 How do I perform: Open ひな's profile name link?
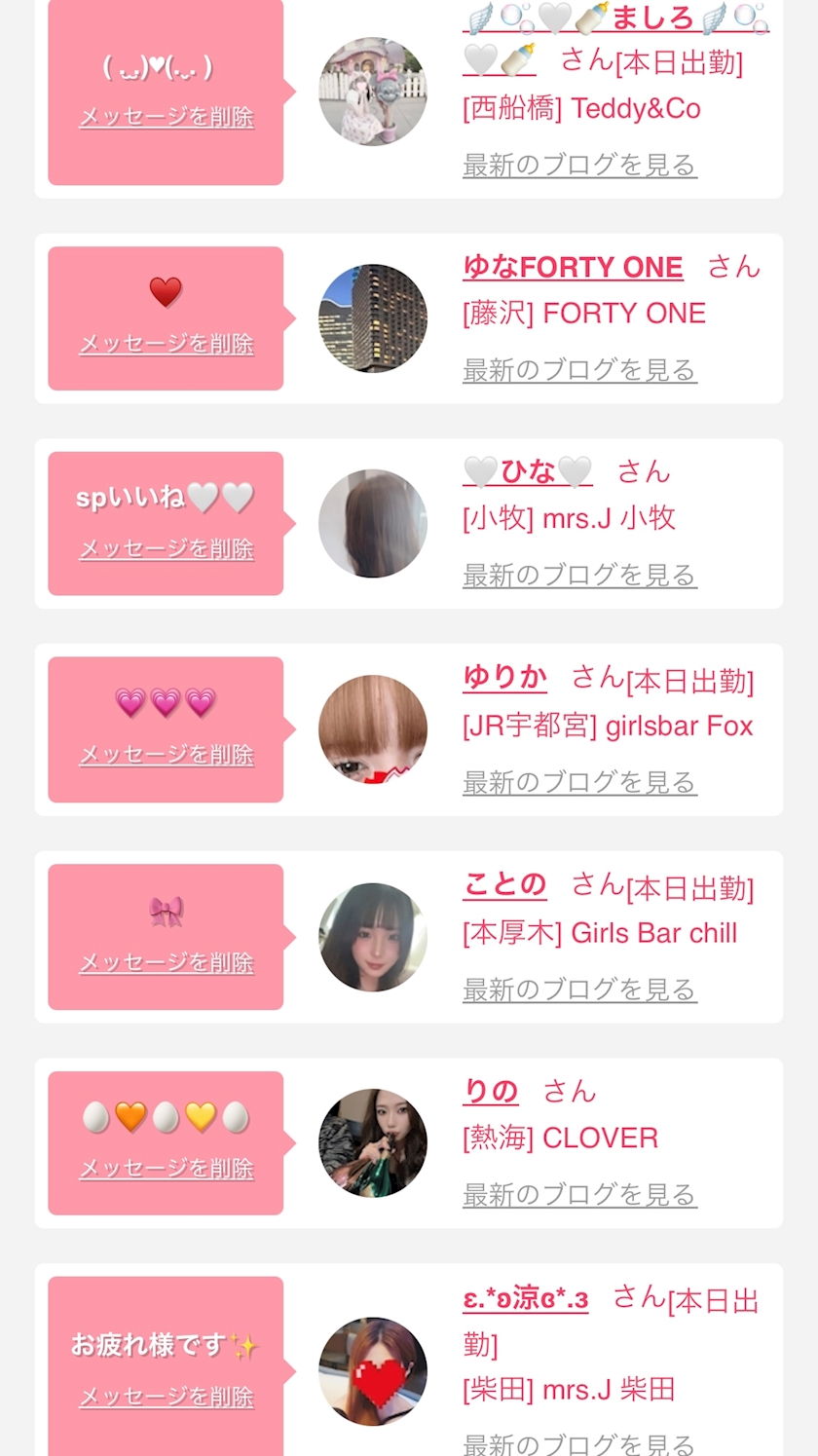click(528, 472)
